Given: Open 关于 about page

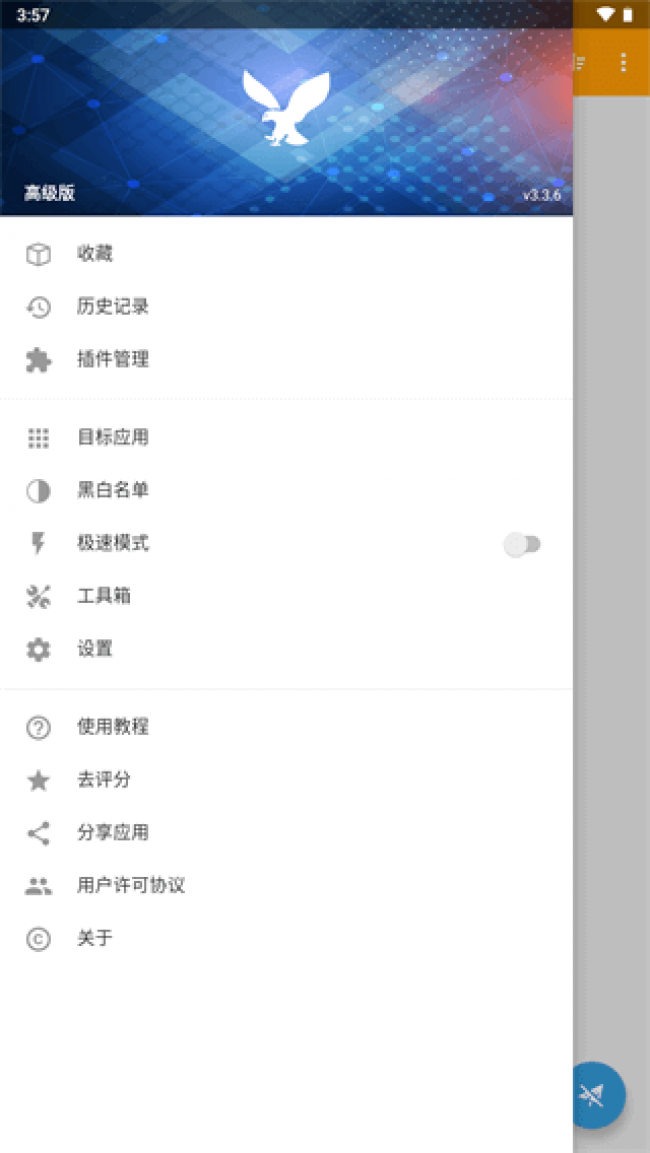Looking at the screenshot, I should coord(95,939).
